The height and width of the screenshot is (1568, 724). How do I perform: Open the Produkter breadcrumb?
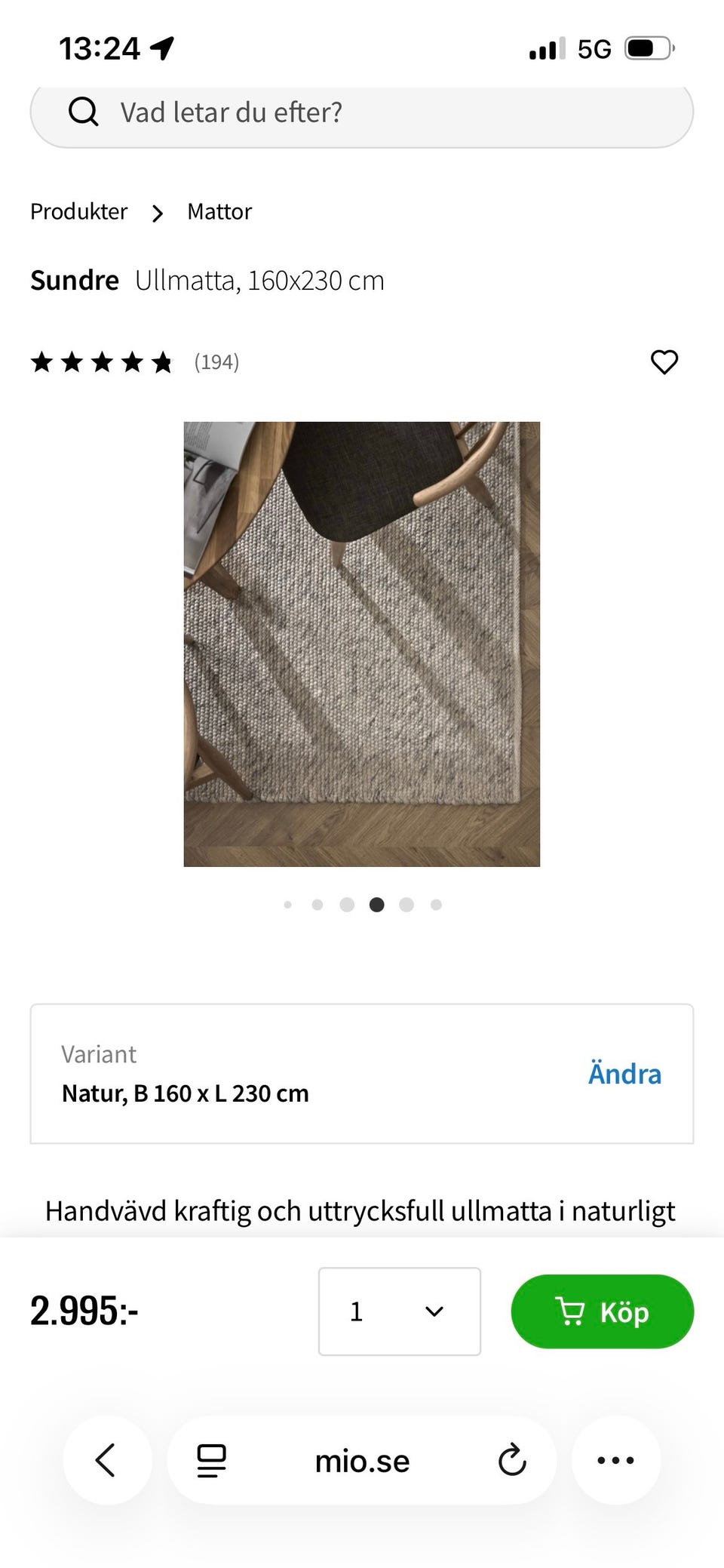pos(78,211)
